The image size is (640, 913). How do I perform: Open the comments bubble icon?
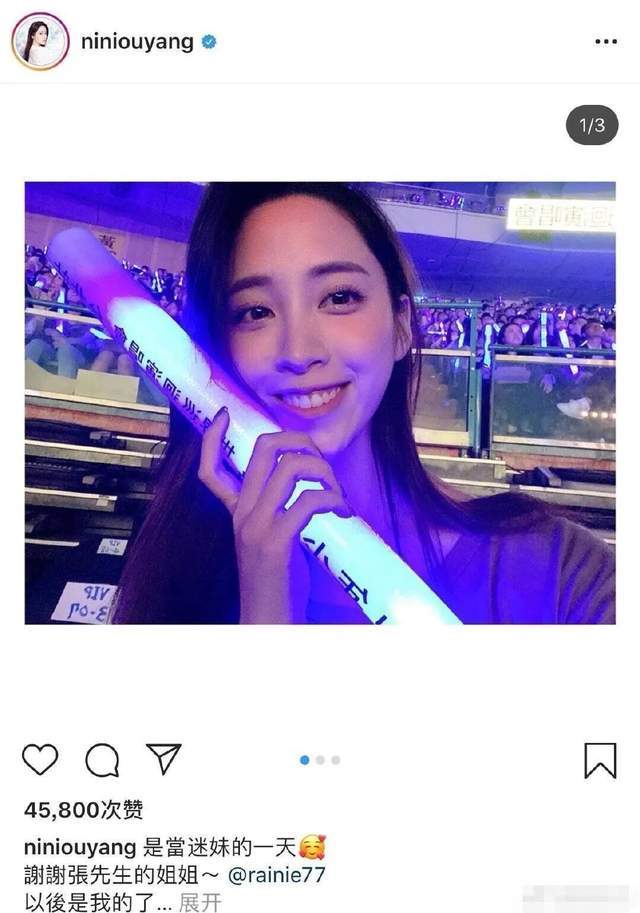pos(102,761)
